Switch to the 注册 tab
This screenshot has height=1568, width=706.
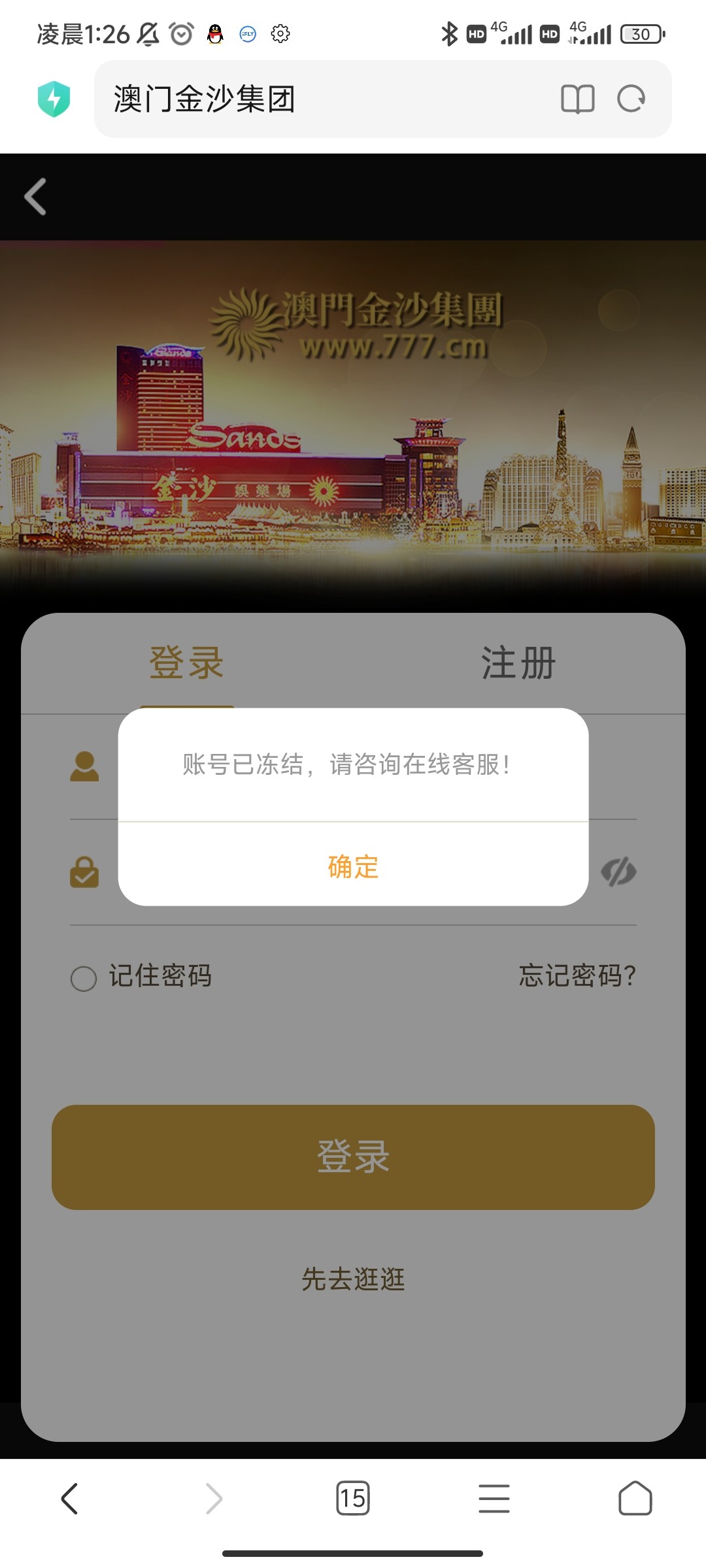point(518,663)
